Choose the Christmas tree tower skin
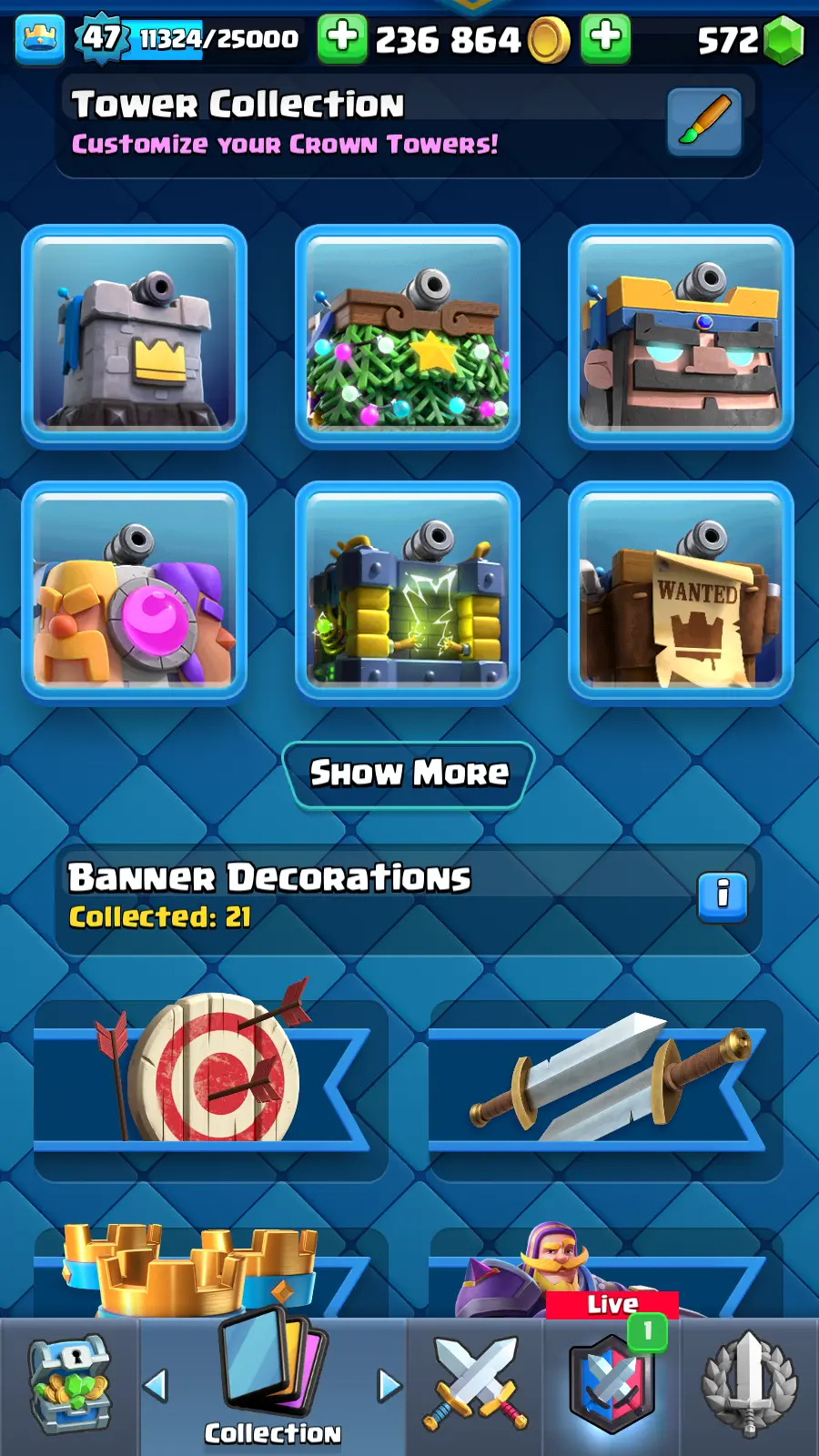819x1456 pixels. 408,336
